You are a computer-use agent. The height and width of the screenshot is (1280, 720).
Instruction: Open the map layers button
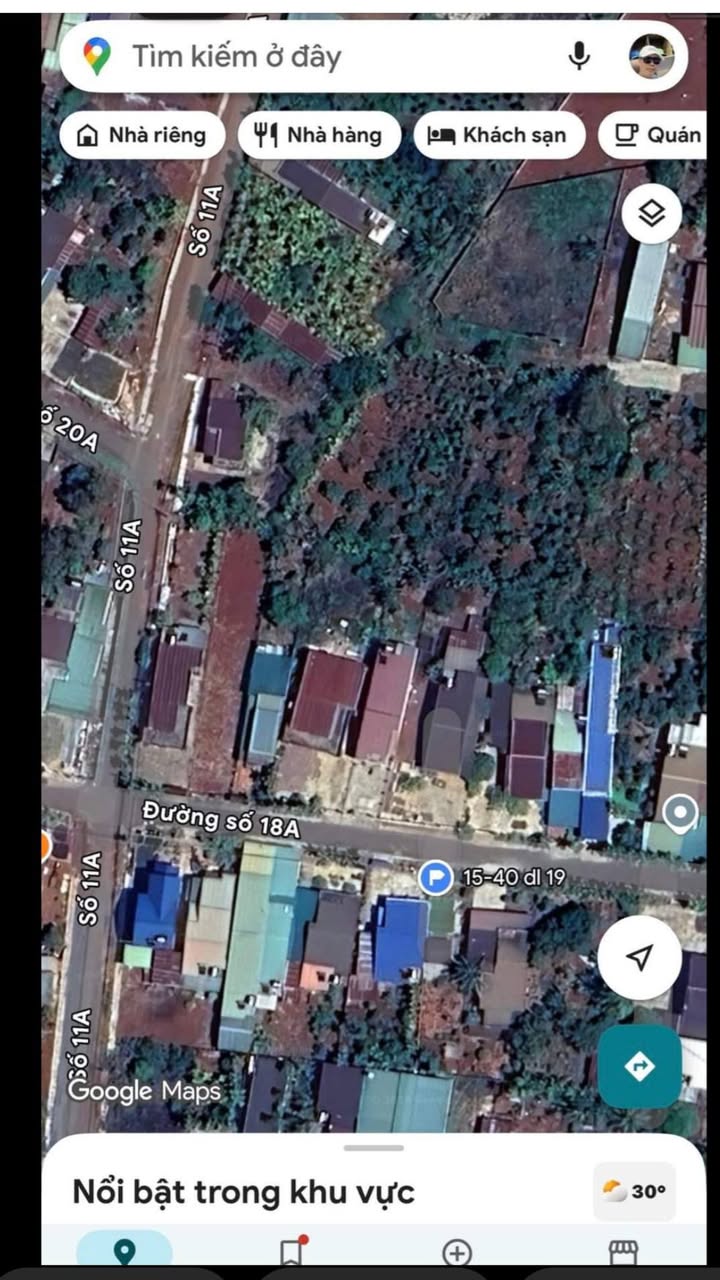(651, 213)
